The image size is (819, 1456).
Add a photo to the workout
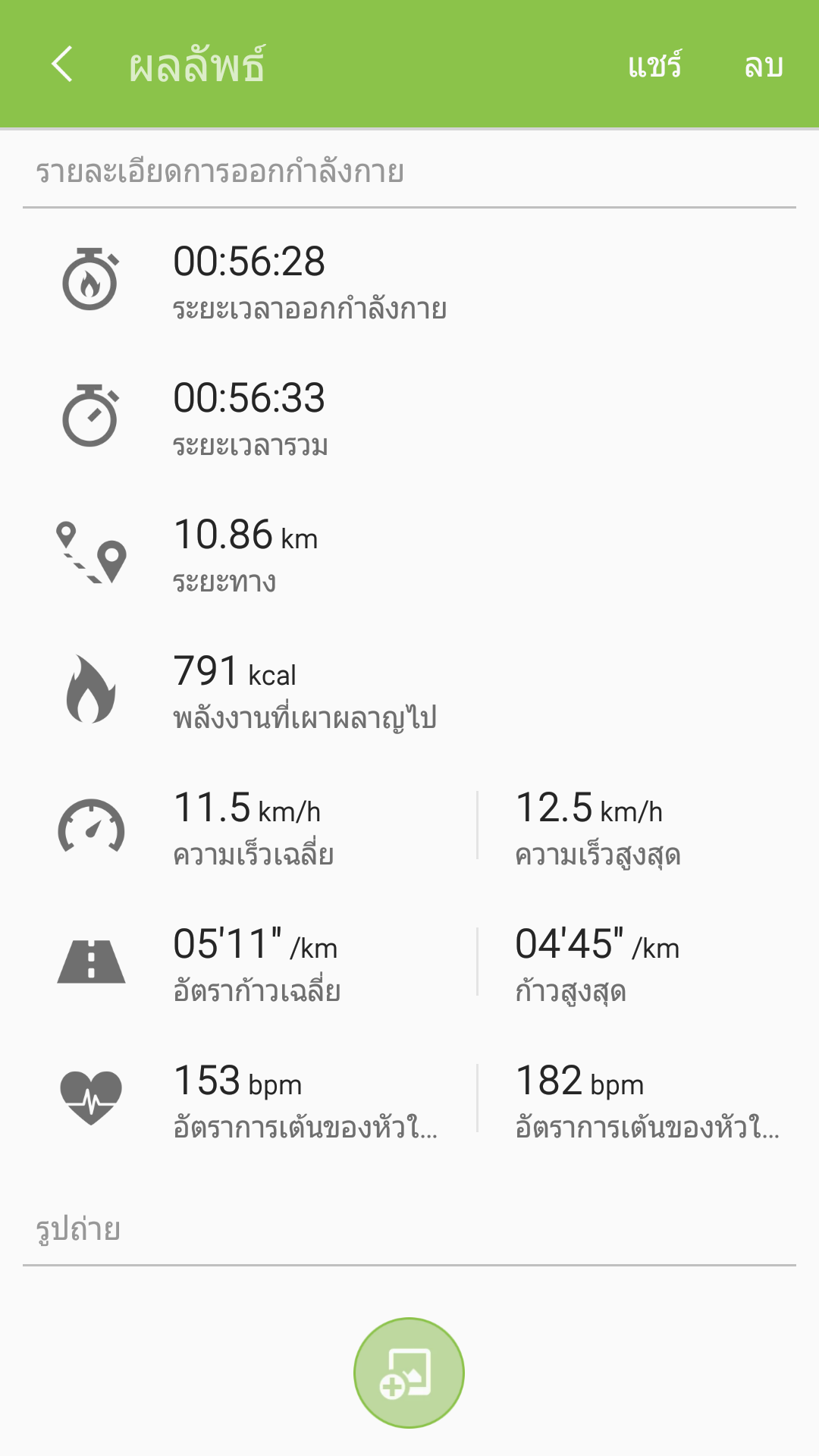tap(409, 1373)
